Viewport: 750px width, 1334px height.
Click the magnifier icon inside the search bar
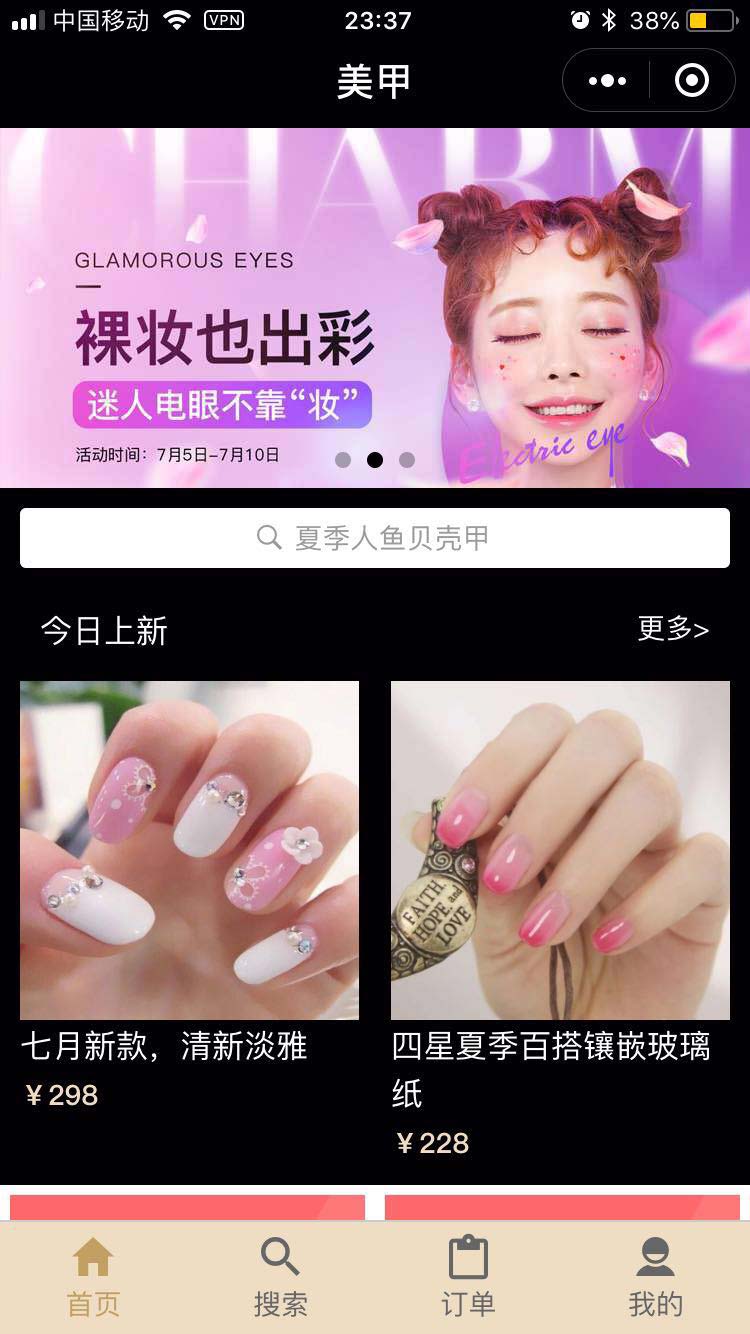[268, 538]
